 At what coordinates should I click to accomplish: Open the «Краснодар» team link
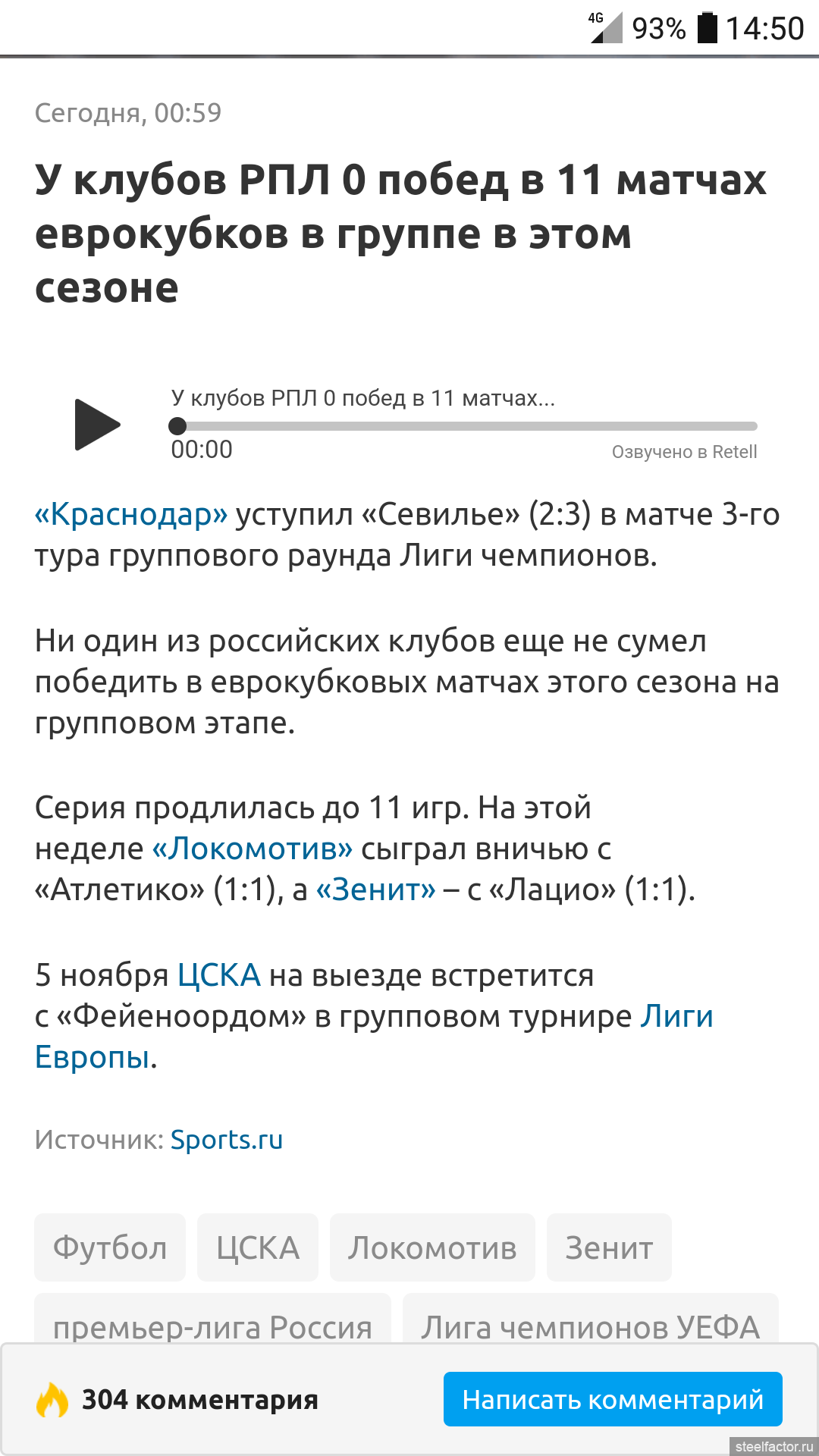131,515
